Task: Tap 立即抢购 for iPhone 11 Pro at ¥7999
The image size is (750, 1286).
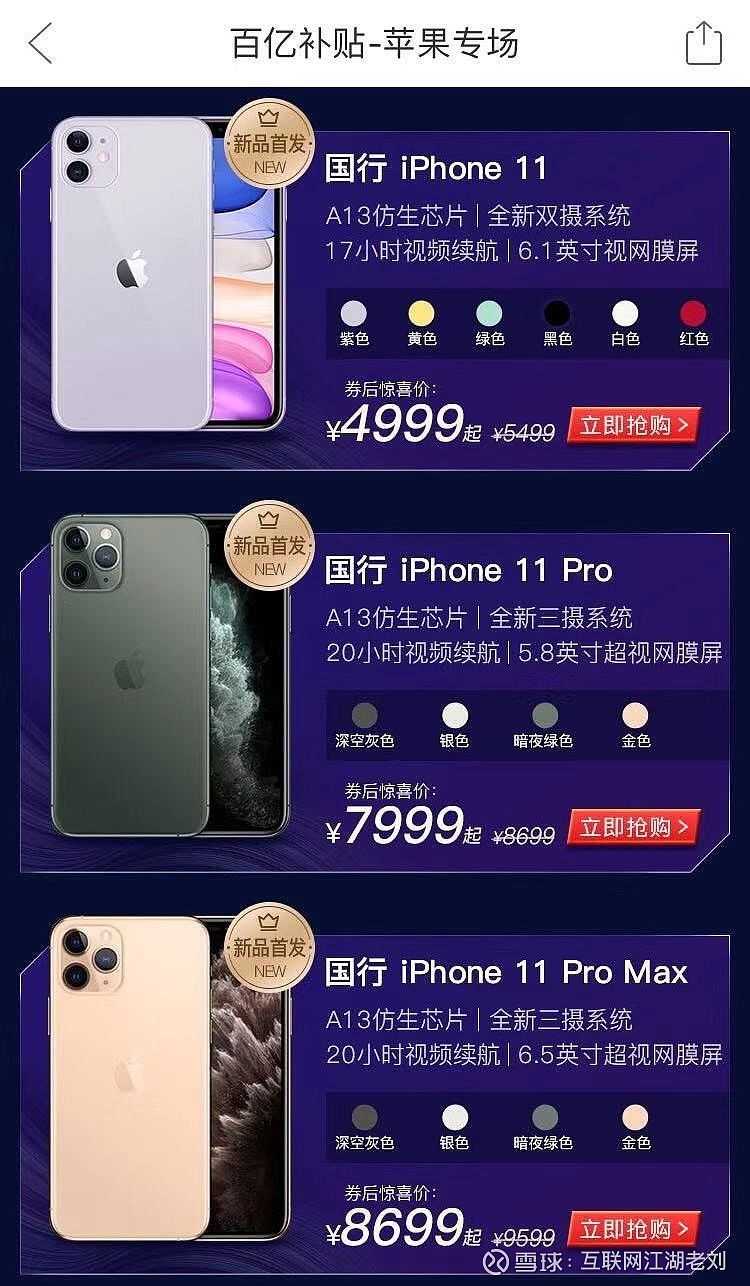Action: point(634,827)
